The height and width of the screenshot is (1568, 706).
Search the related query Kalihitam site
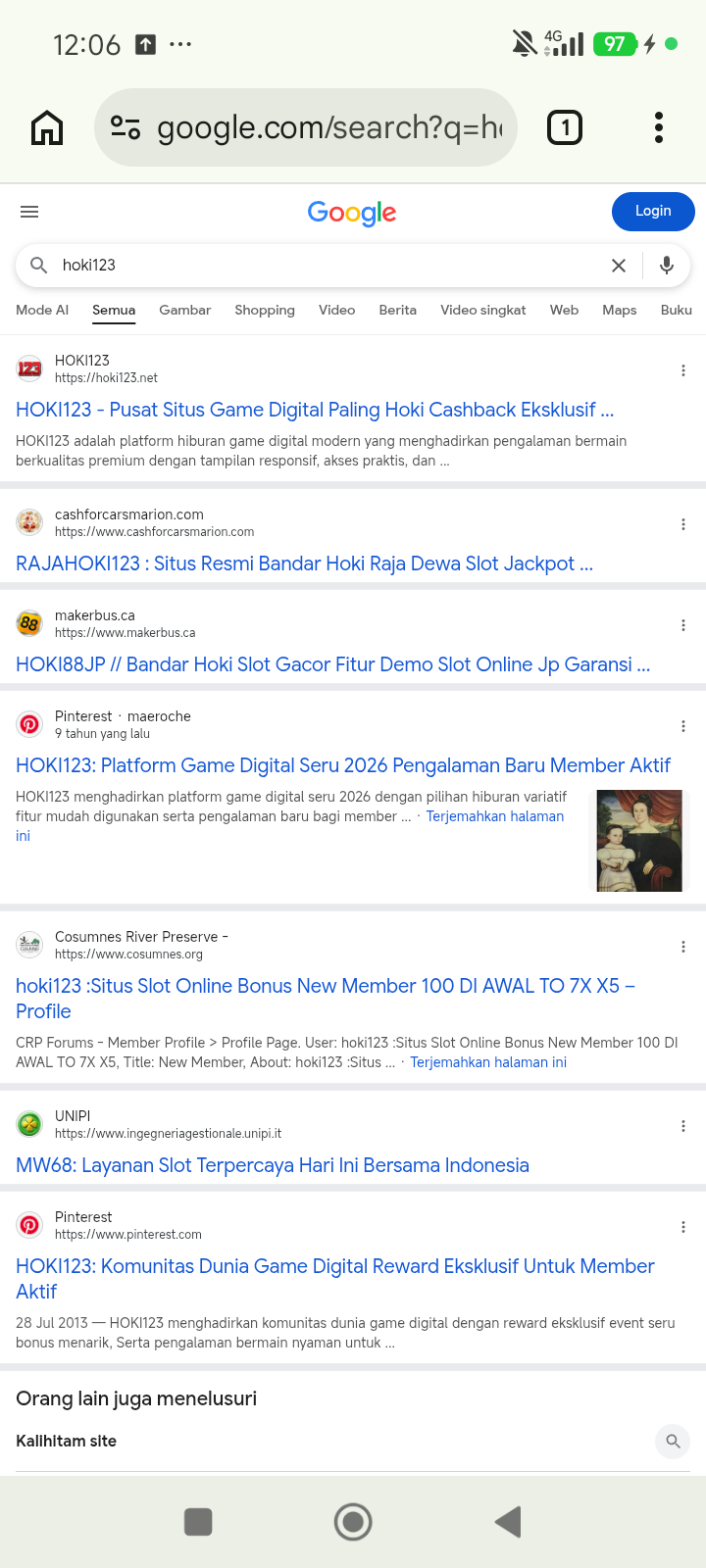tap(353, 1441)
